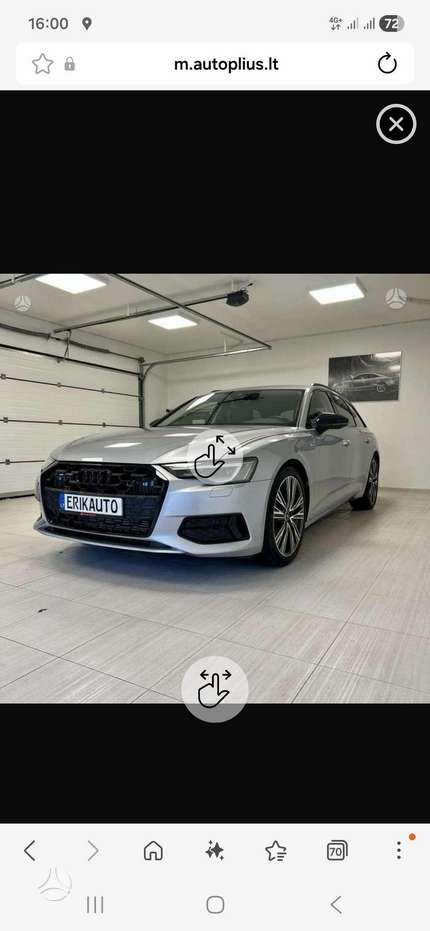Open the browser home page
This screenshot has height=931, width=430.
[153, 851]
